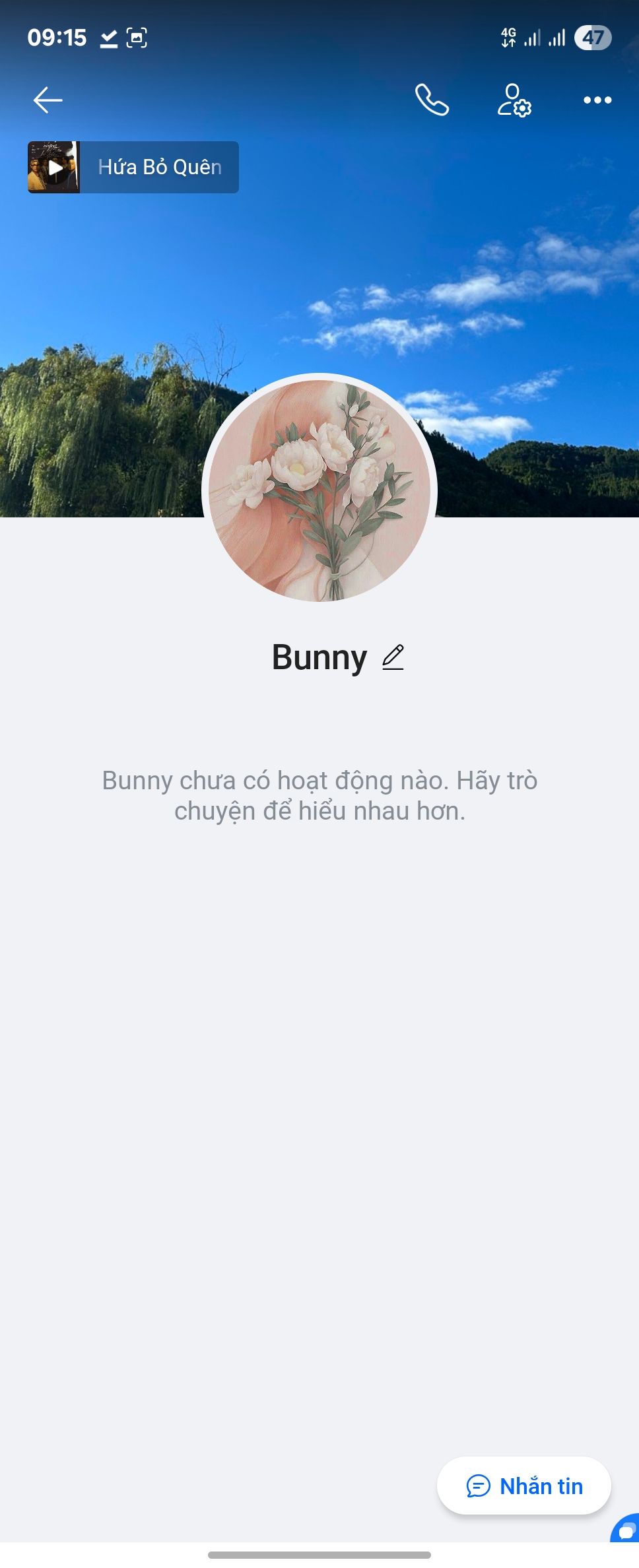Open the three-dot overflow menu
The image size is (639, 1568).
(x=597, y=100)
